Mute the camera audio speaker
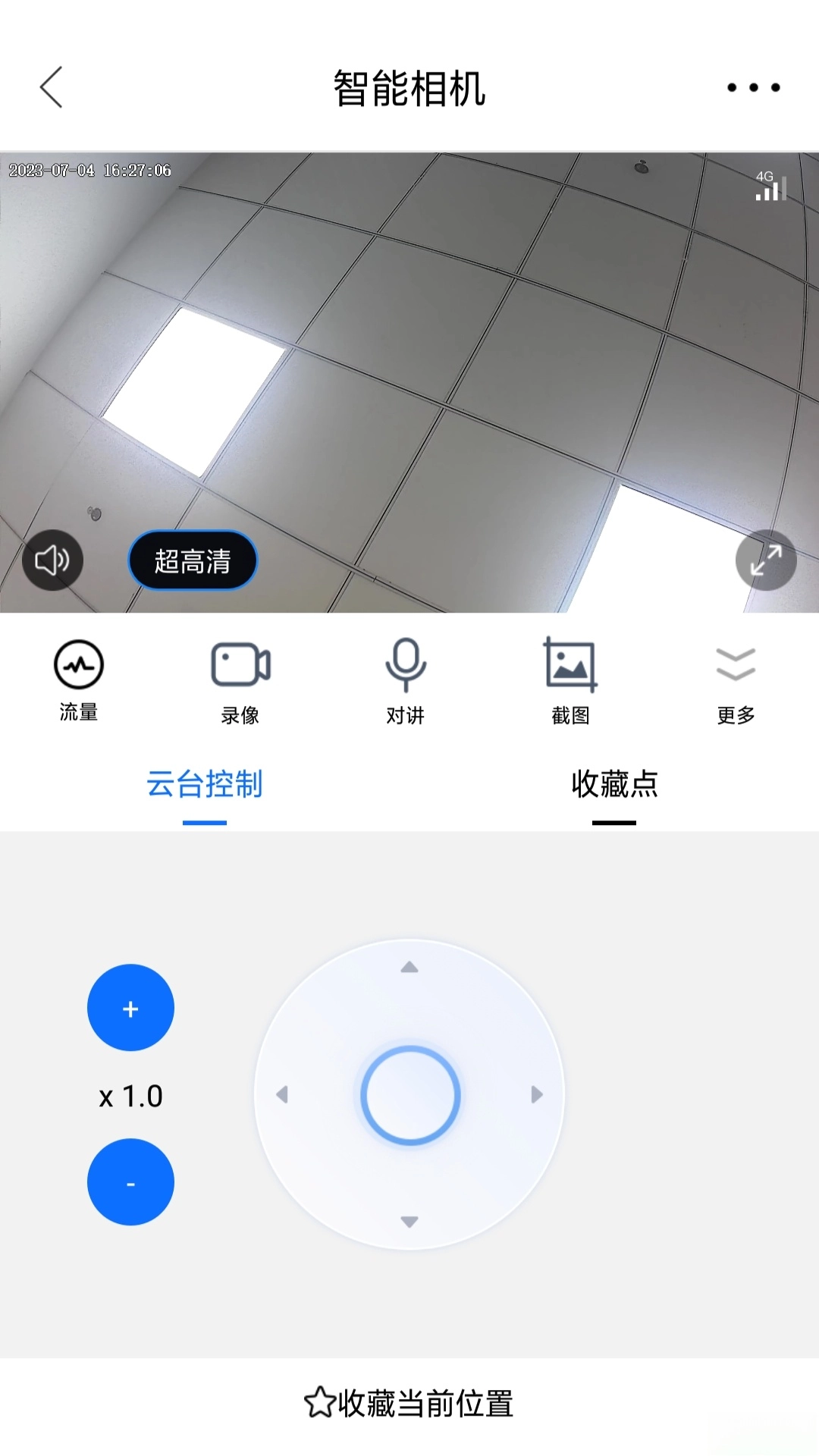The image size is (819, 1456). click(52, 560)
